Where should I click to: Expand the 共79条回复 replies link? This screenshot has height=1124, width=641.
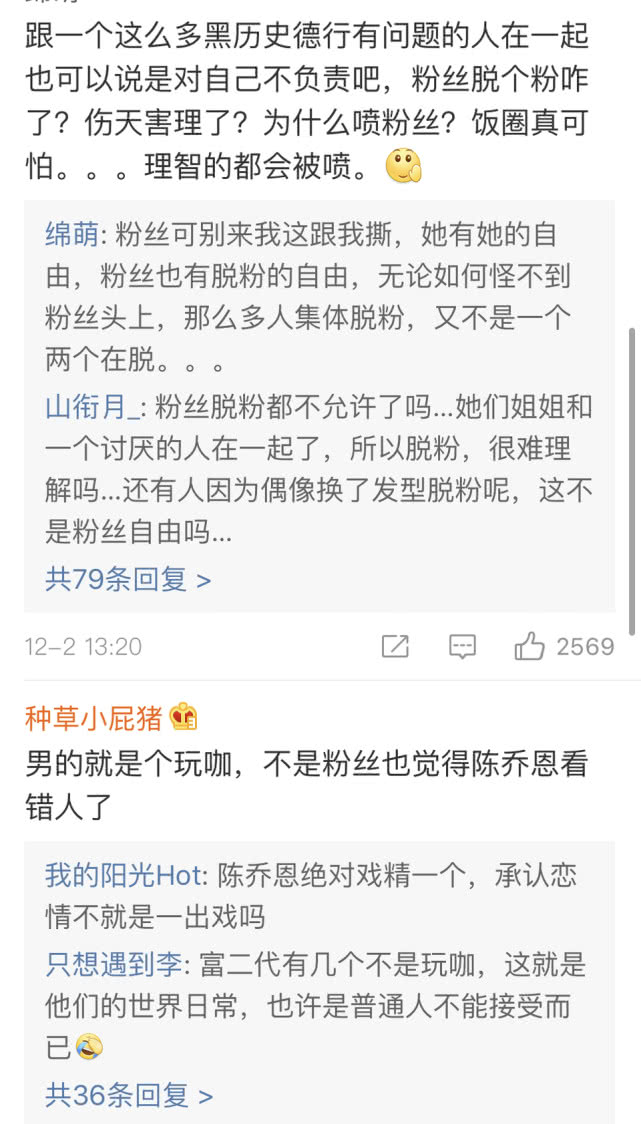tap(128, 579)
